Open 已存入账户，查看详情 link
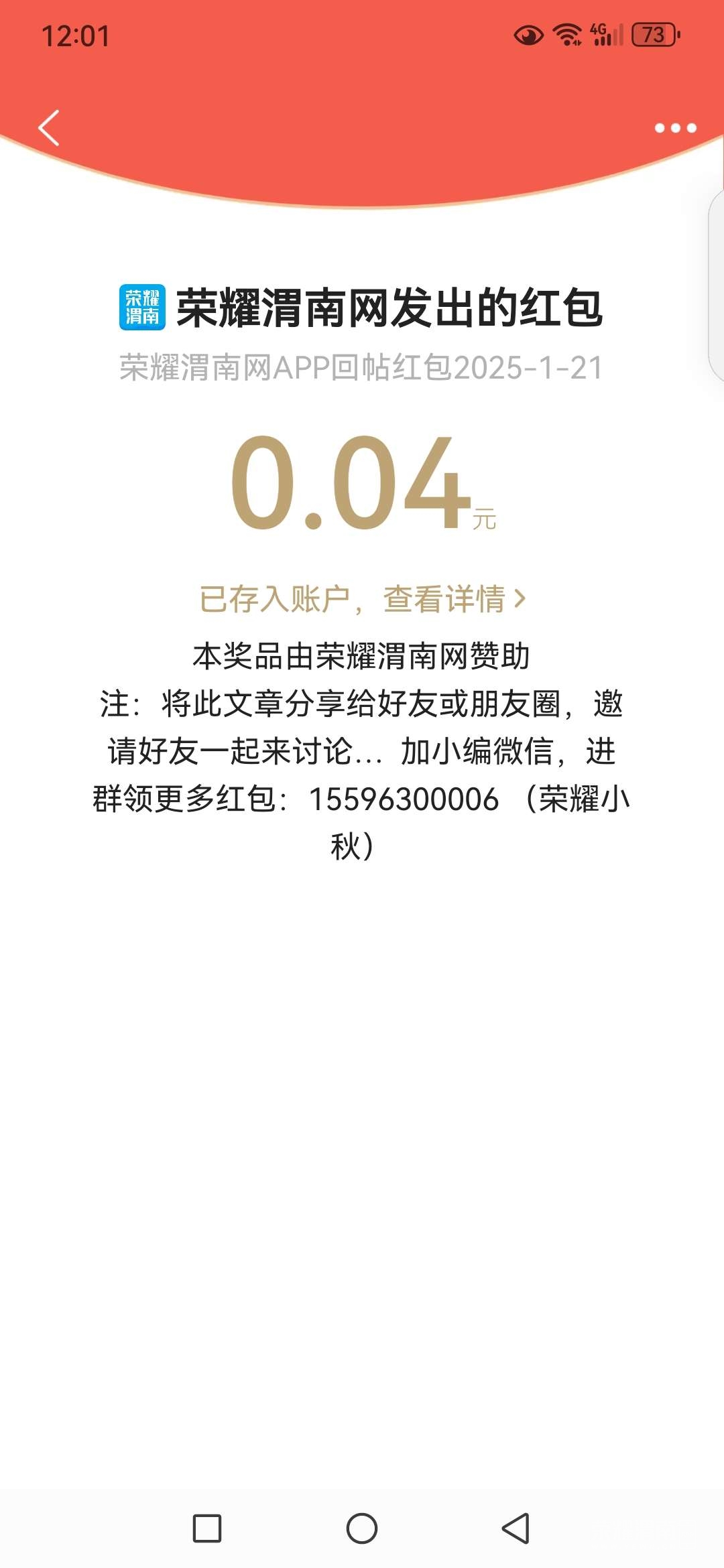The width and height of the screenshot is (724, 1568). [362, 598]
